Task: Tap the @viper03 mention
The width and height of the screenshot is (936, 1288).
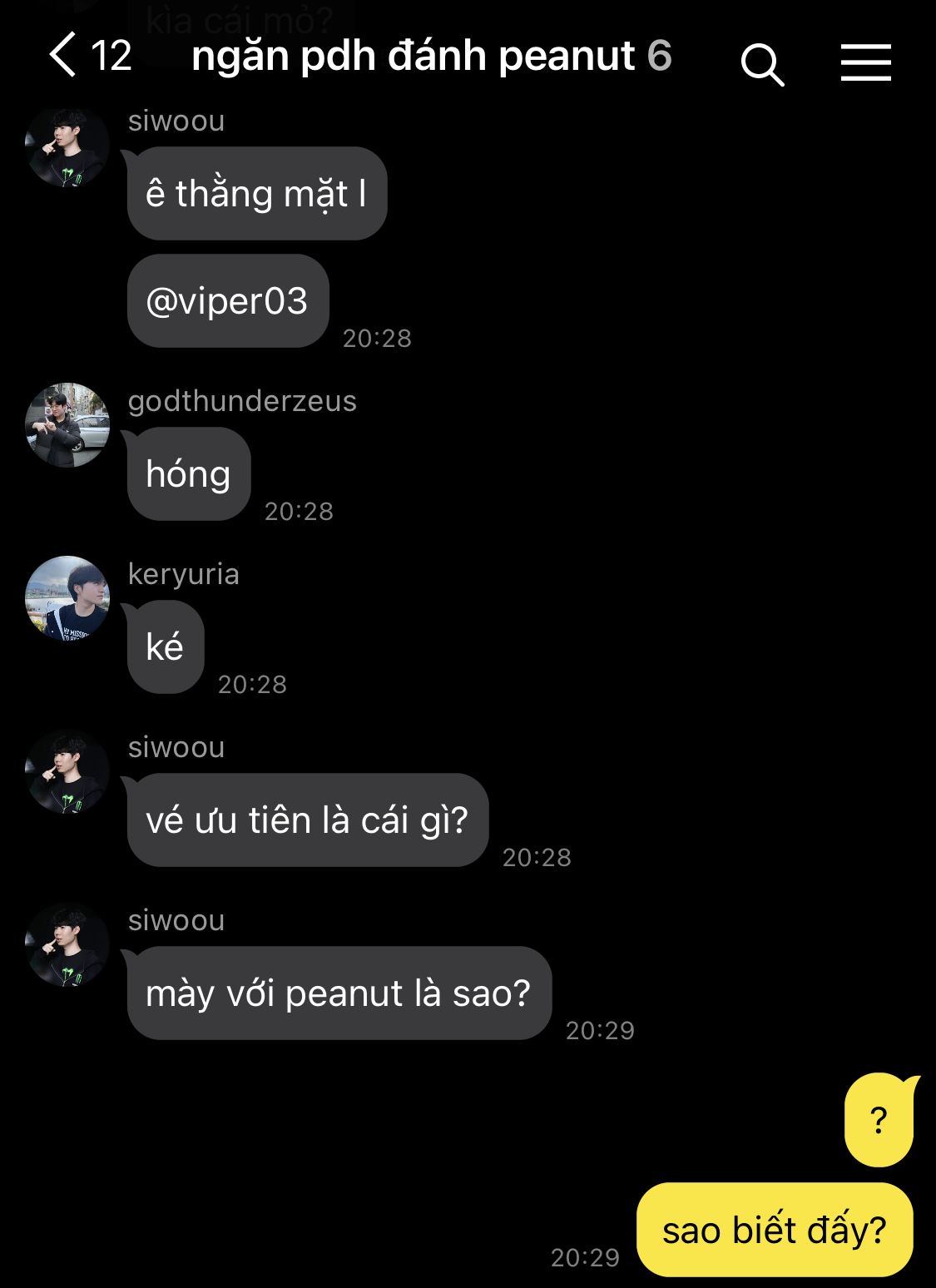Action: (x=227, y=301)
